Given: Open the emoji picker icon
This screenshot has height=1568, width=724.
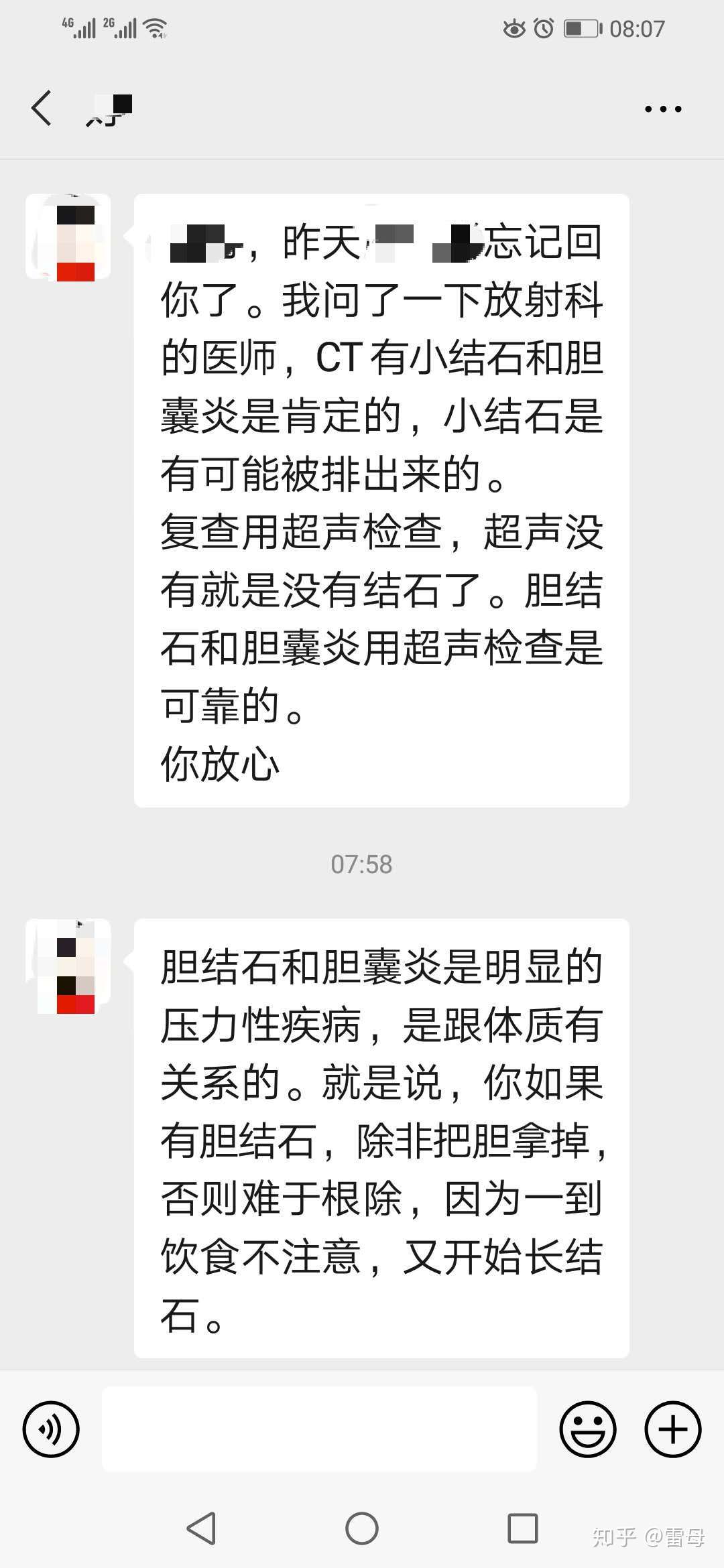Looking at the screenshot, I should pos(589,1429).
